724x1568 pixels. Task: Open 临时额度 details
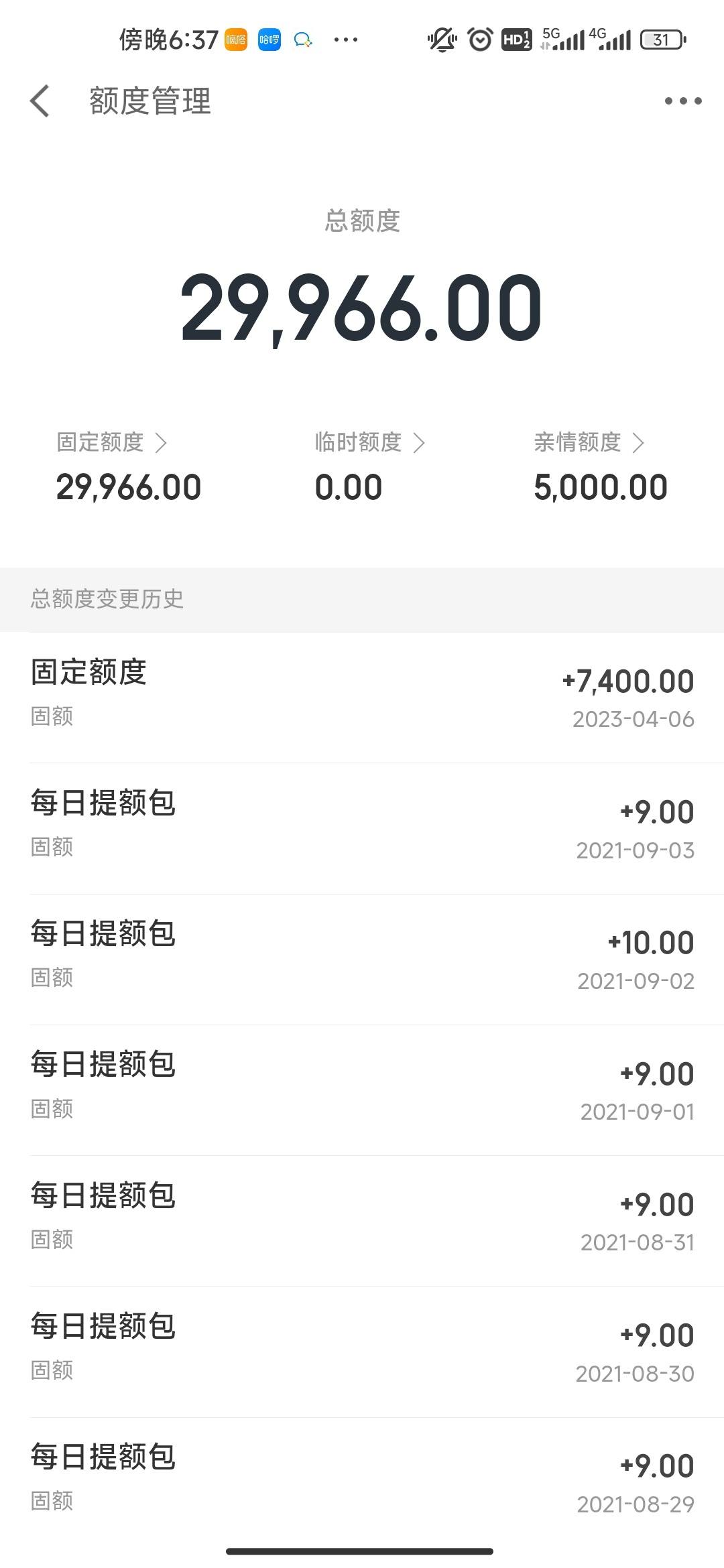(369, 442)
